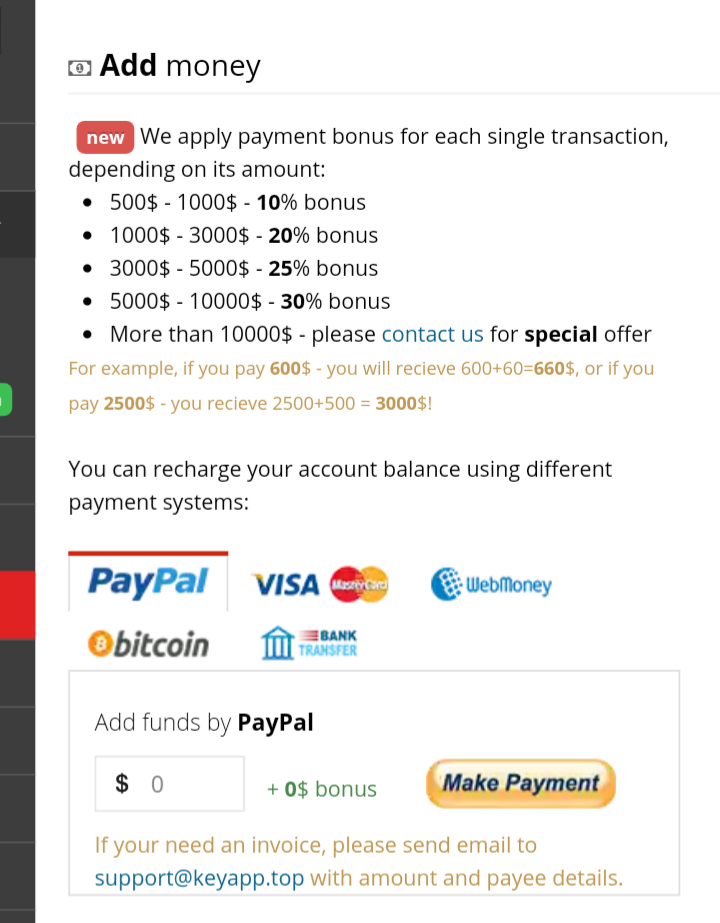The height and width of the screenshot is (923, 720).
Task: Tap the dollar amount input field
Action: tap(190, 784)
